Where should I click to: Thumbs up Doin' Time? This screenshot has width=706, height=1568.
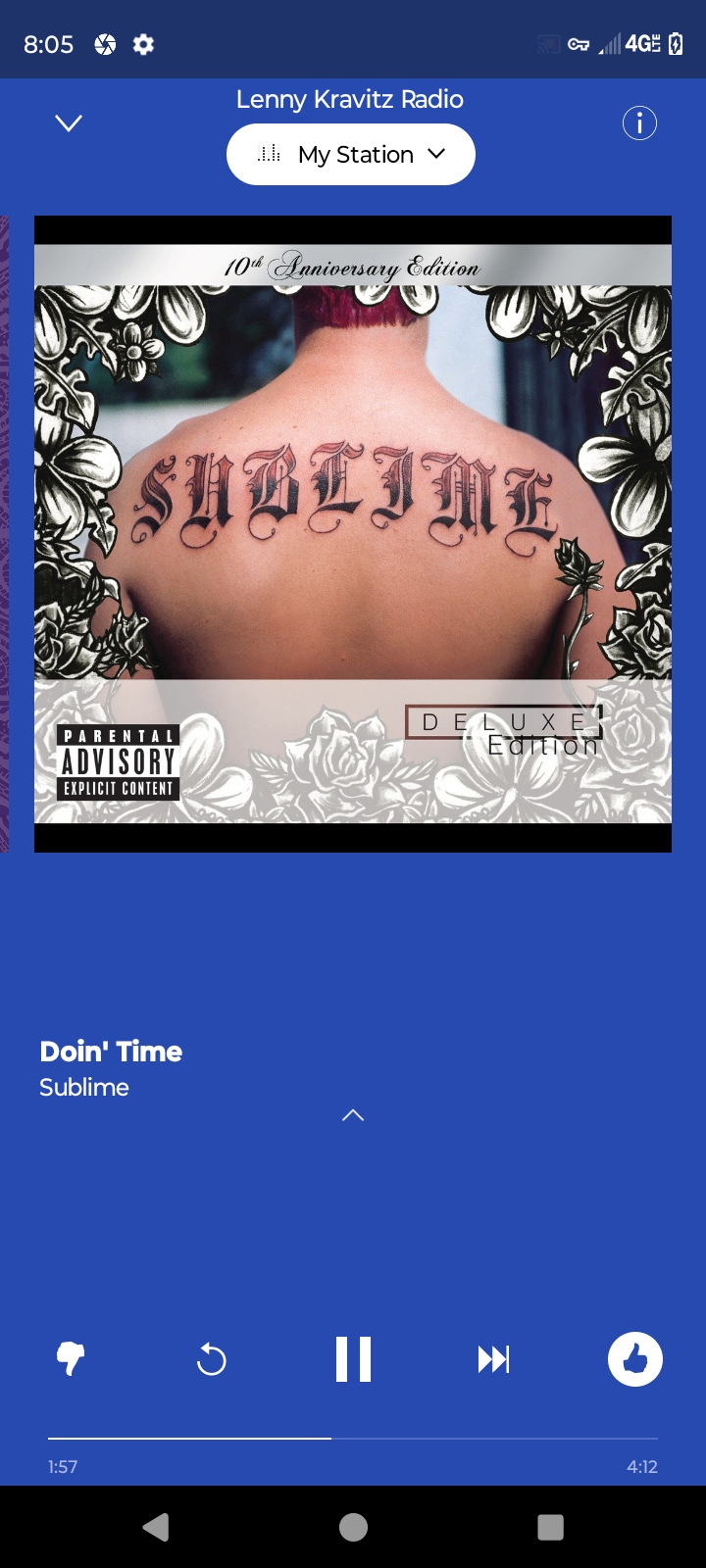634,1359
